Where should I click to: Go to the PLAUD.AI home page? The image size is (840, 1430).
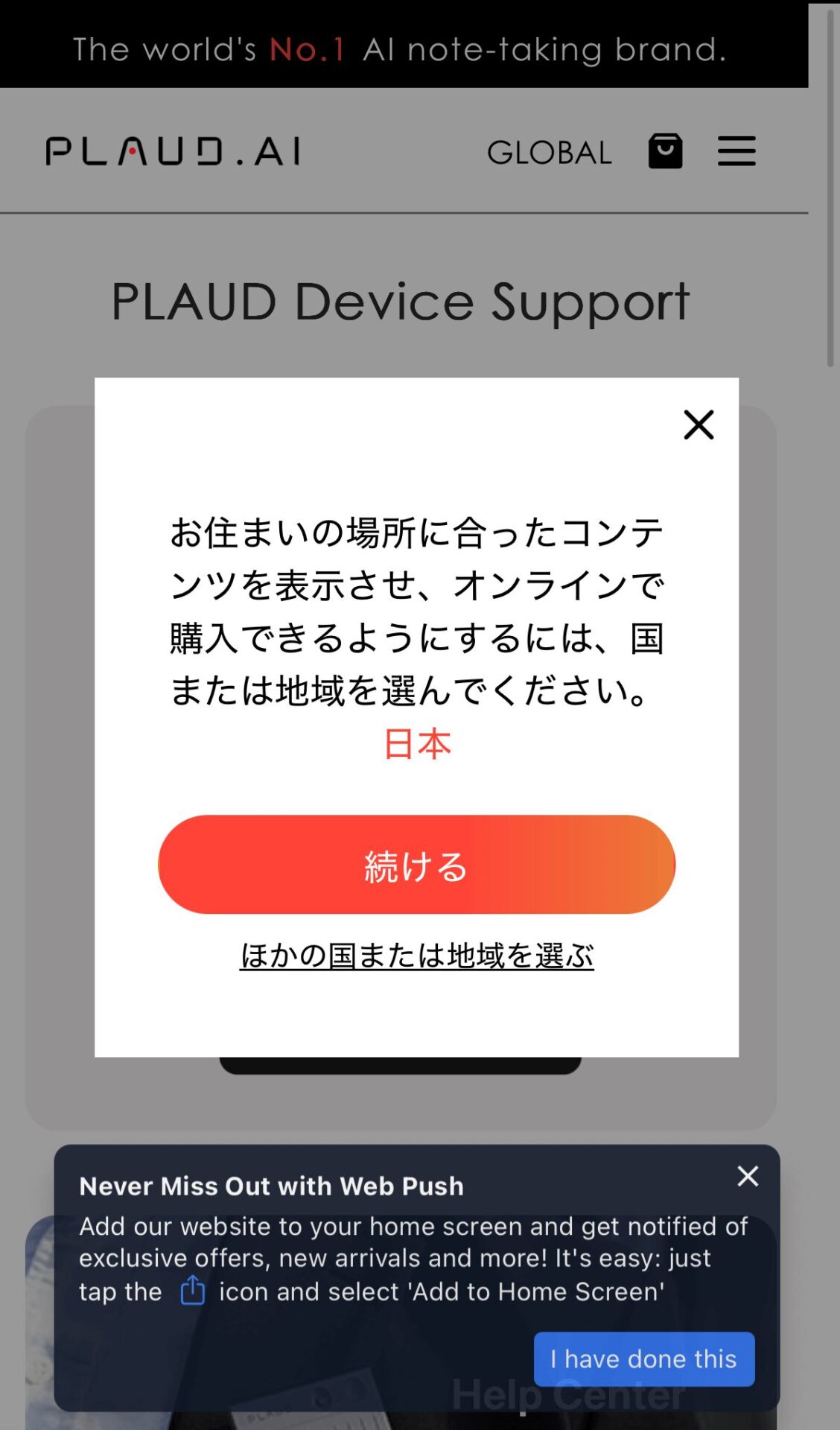click(x=173, y=151)
